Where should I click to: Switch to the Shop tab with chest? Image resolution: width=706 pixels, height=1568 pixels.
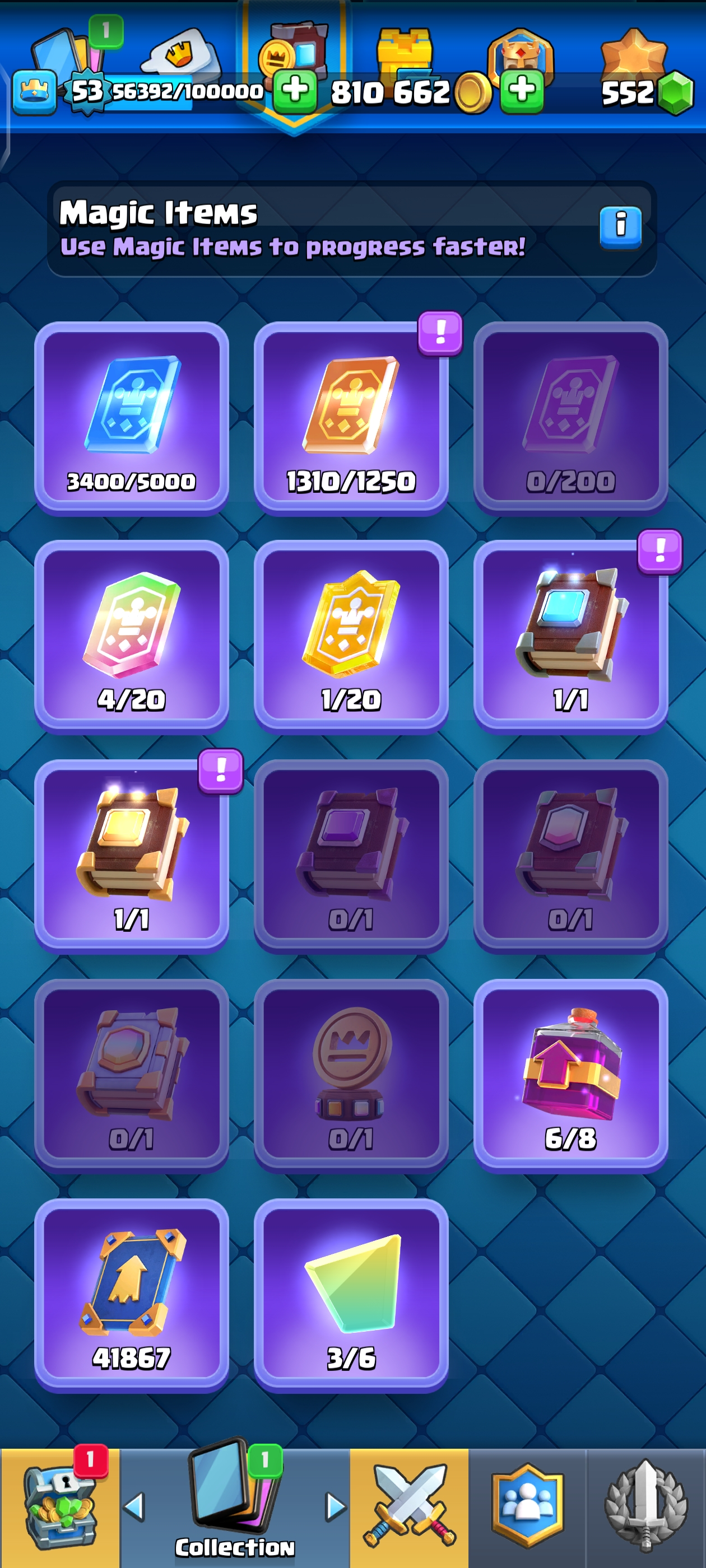pos(60,1507)
